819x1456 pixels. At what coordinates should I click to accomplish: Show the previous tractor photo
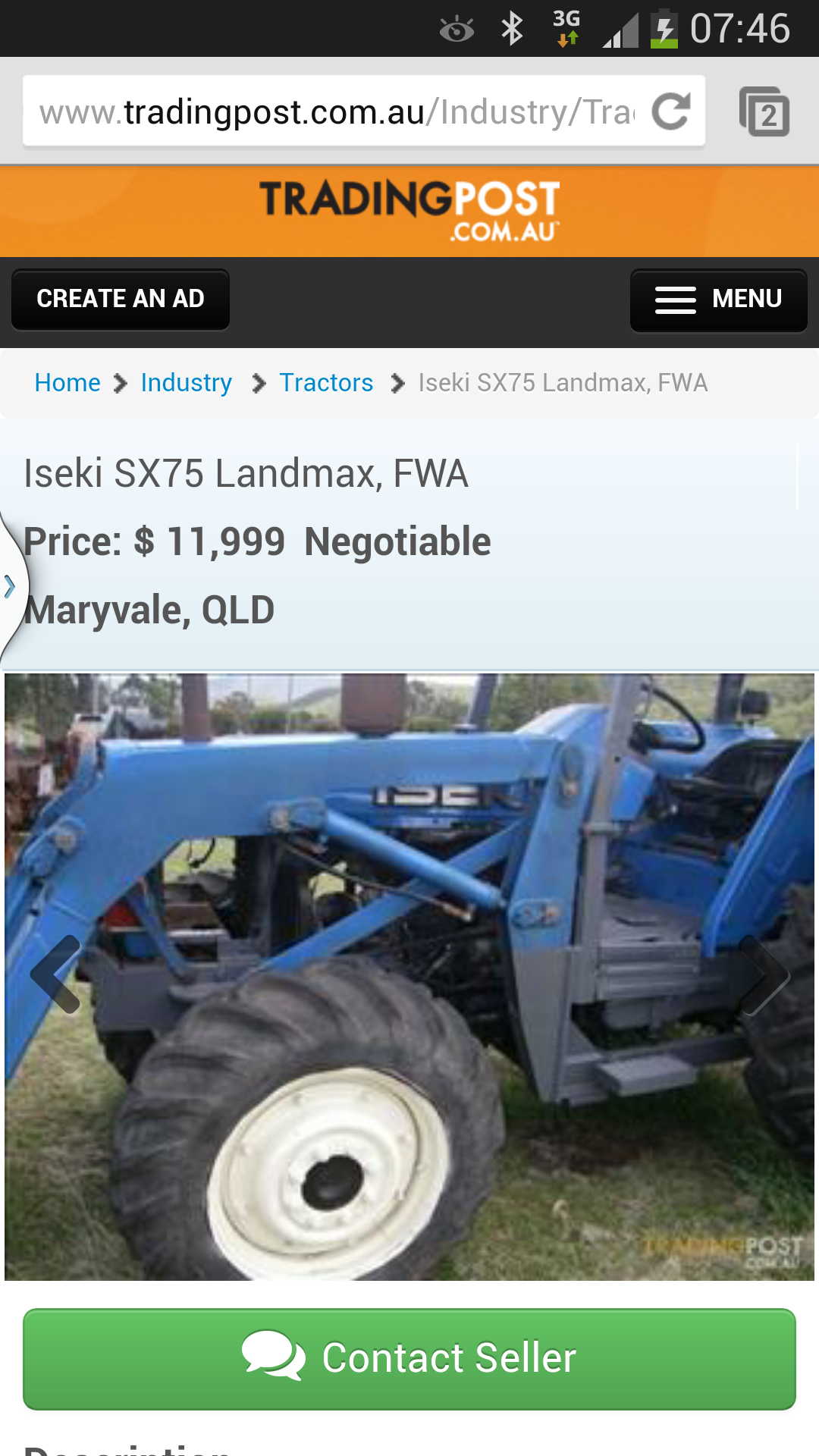click(55, 974)
